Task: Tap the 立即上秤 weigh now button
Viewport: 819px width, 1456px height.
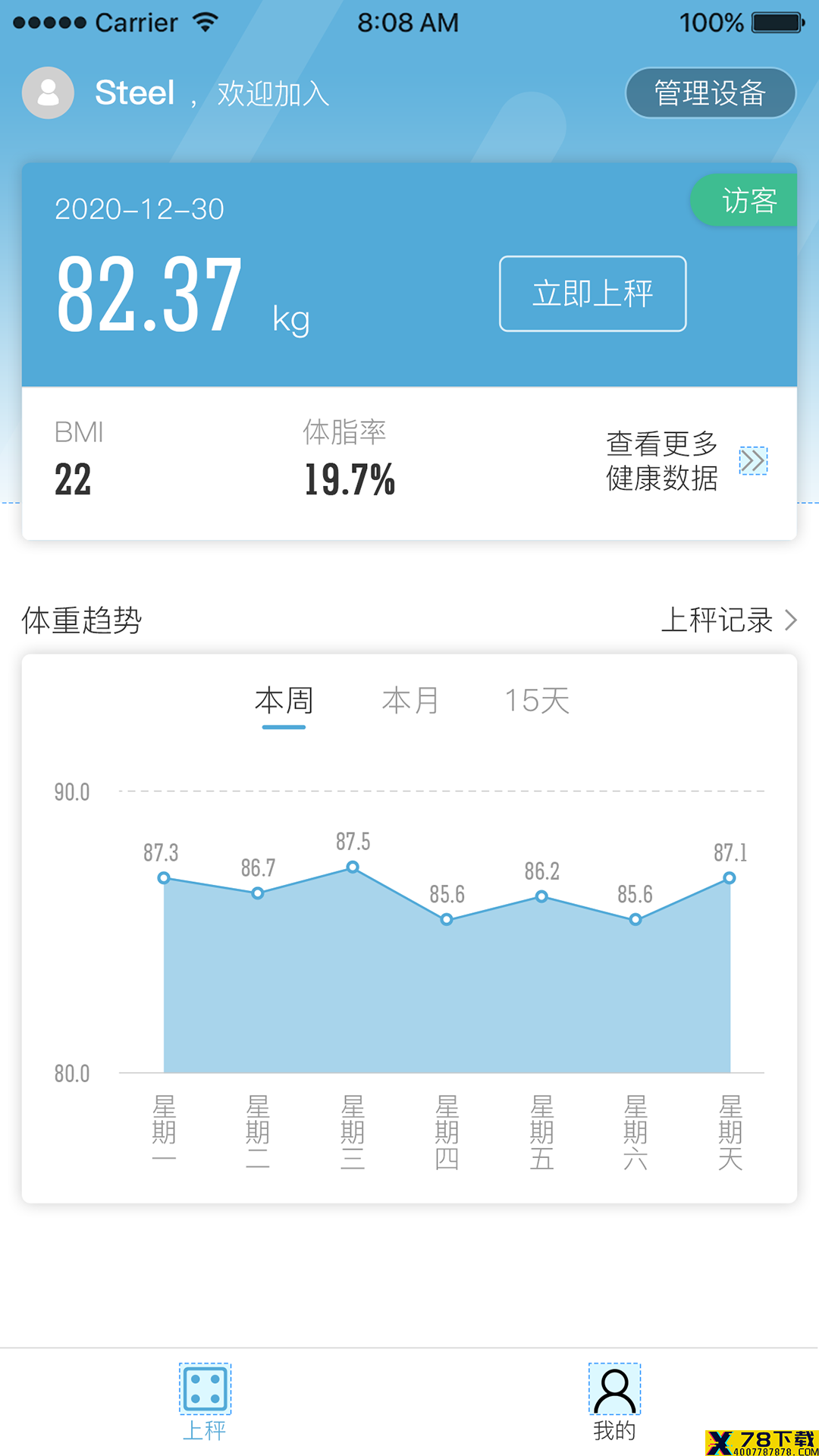Action: coord(593,293)
